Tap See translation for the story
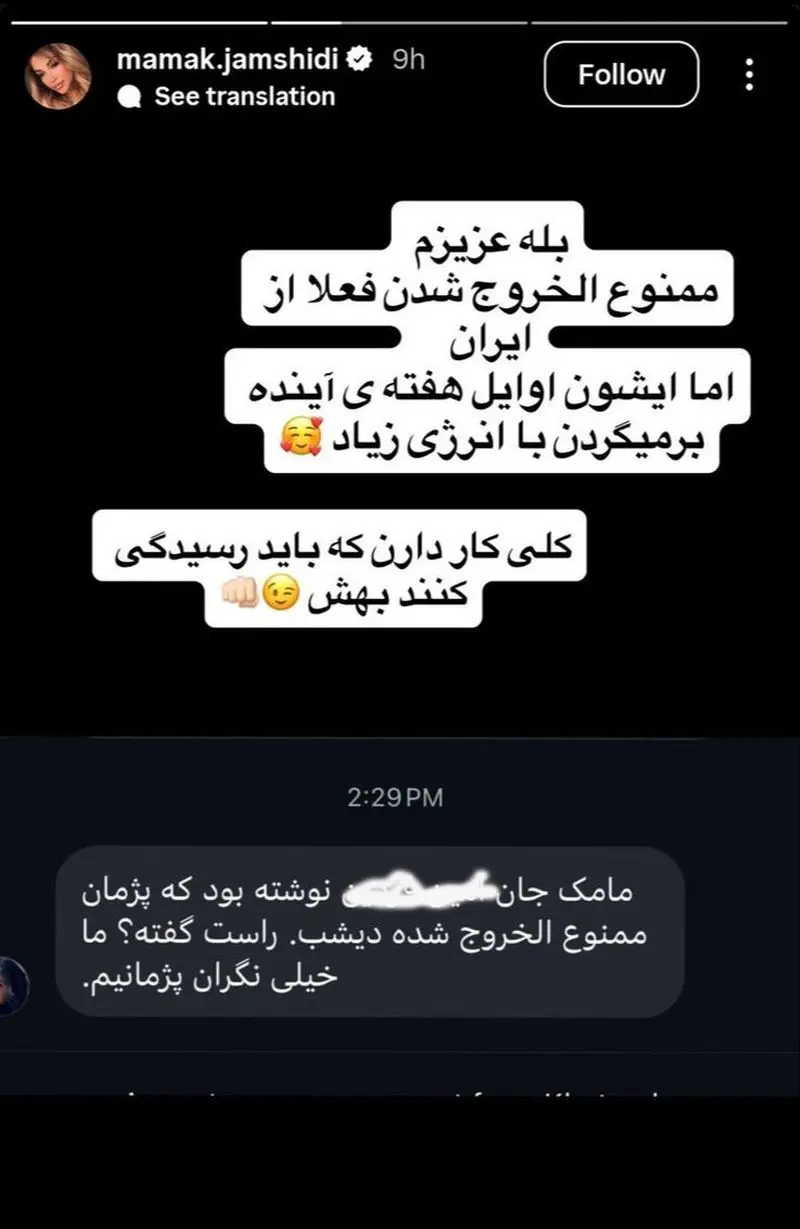This screenshot has height=1229, width=800. 243,97
